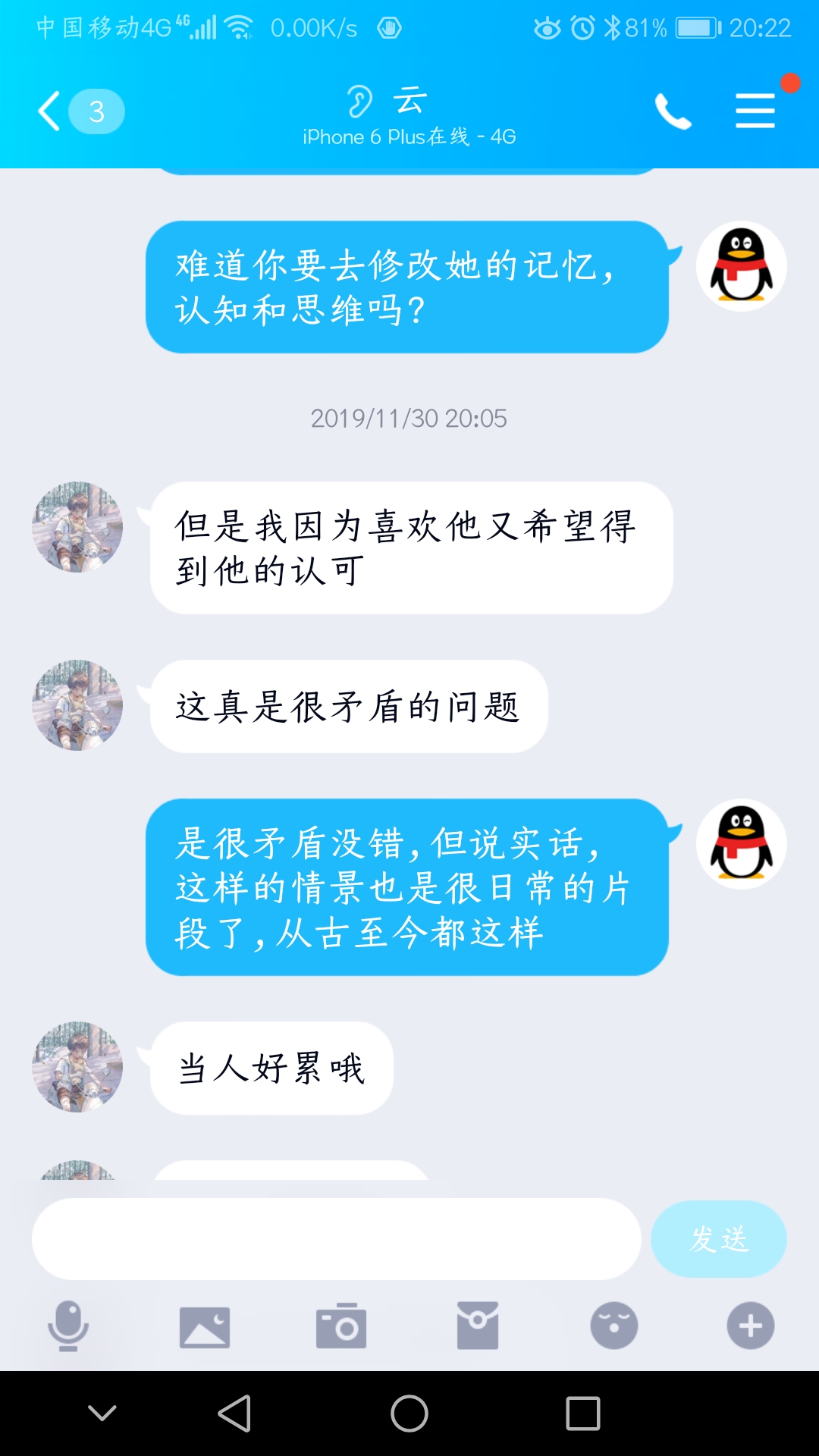Hide the keyboard with the down arrow
819x1456 pixels.
[102, 1414]
